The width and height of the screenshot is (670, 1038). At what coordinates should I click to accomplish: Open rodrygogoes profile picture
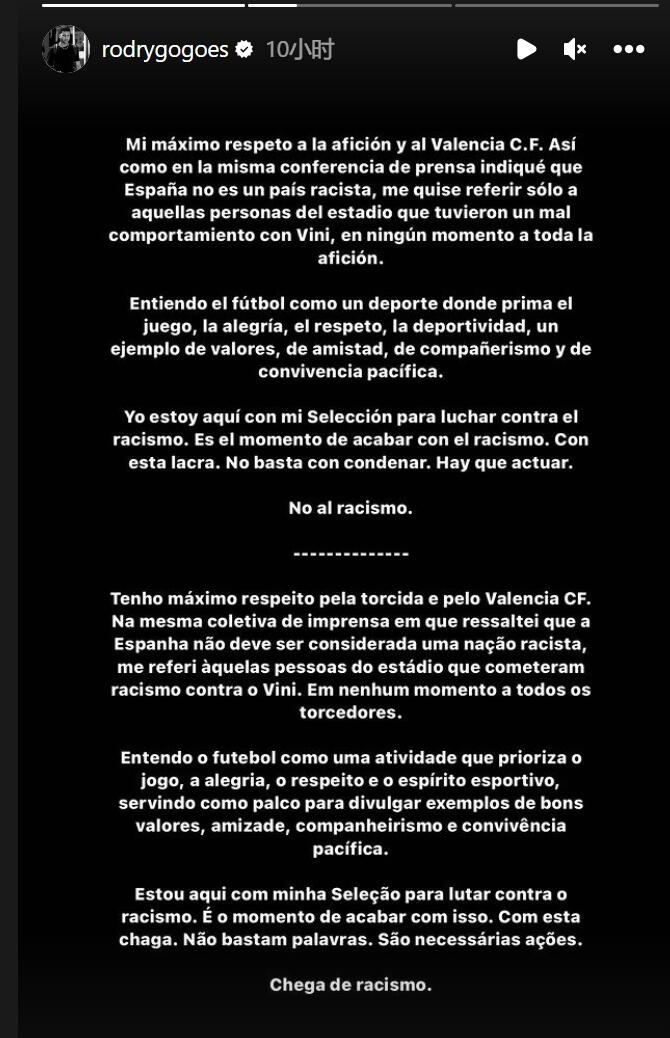(66, 49)
